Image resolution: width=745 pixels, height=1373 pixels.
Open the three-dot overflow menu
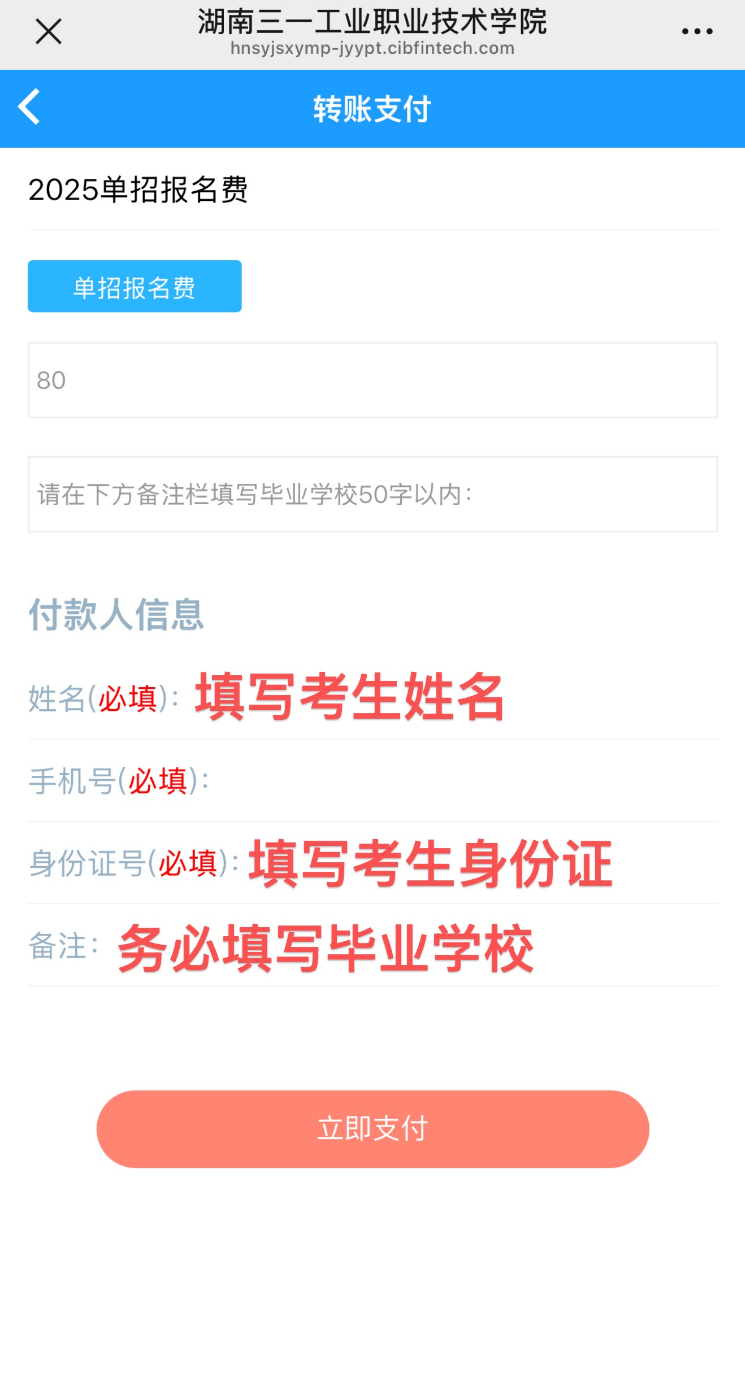(697, 32)
